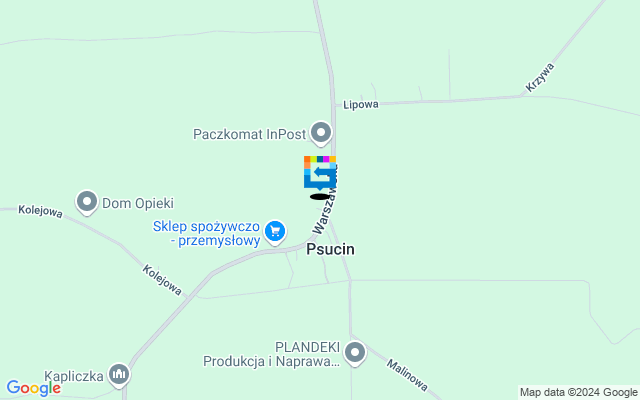This screenshot has height=400, width=640.
Task: Select the Dom Opieki place marker
Action: click(x=87, y=202)
